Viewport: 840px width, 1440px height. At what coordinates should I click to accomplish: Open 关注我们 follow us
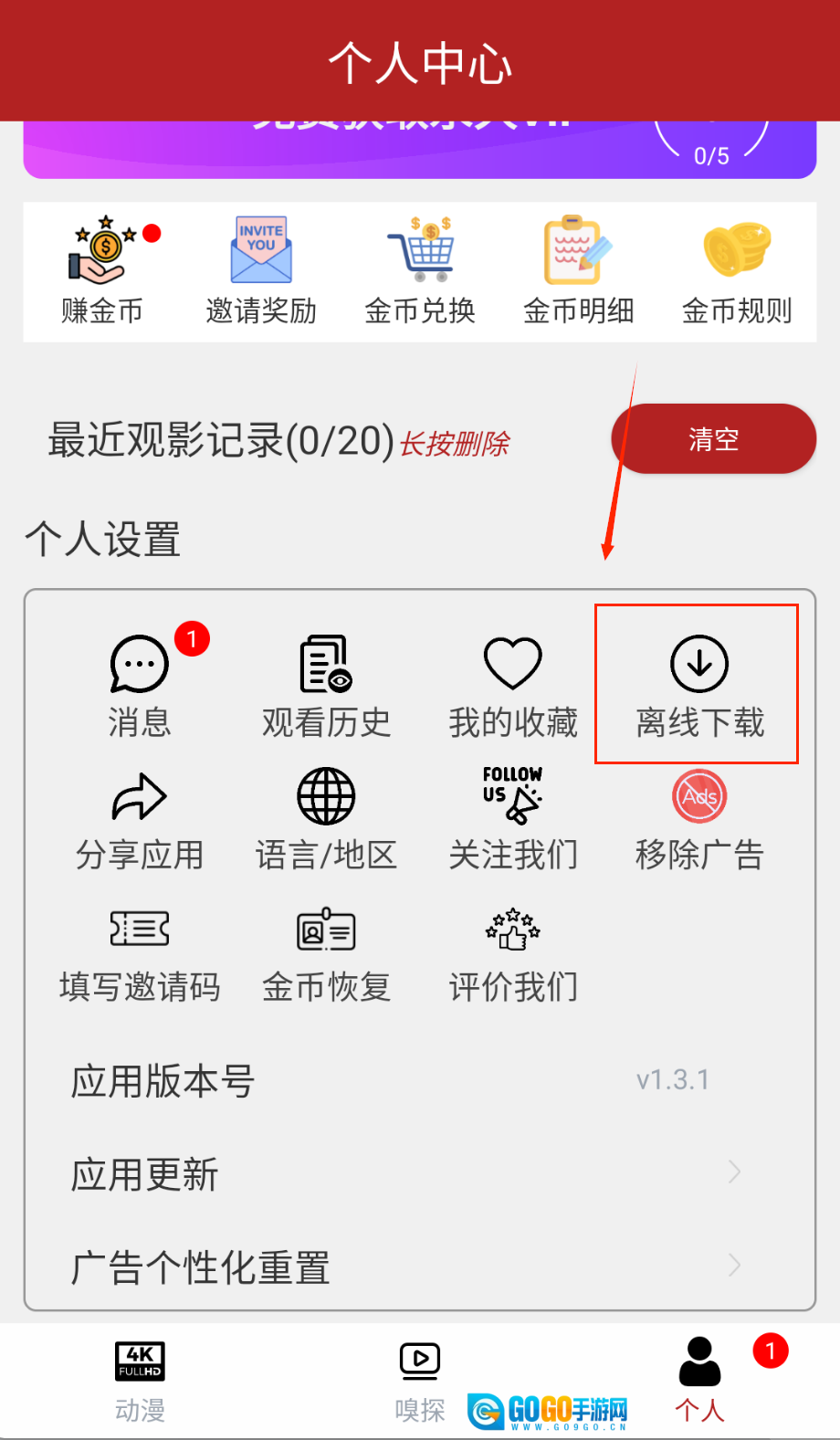pos(513,819)
